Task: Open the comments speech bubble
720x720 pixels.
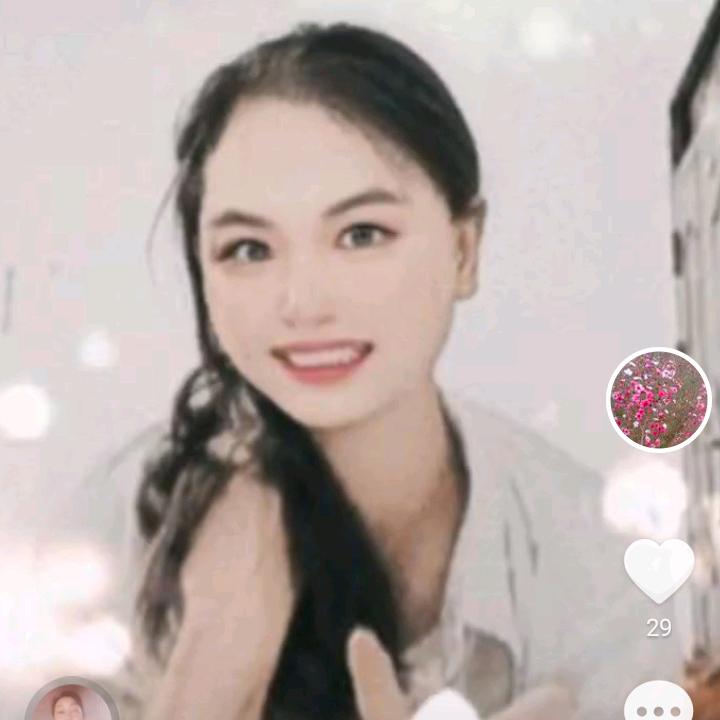Action: coord(658,703)
